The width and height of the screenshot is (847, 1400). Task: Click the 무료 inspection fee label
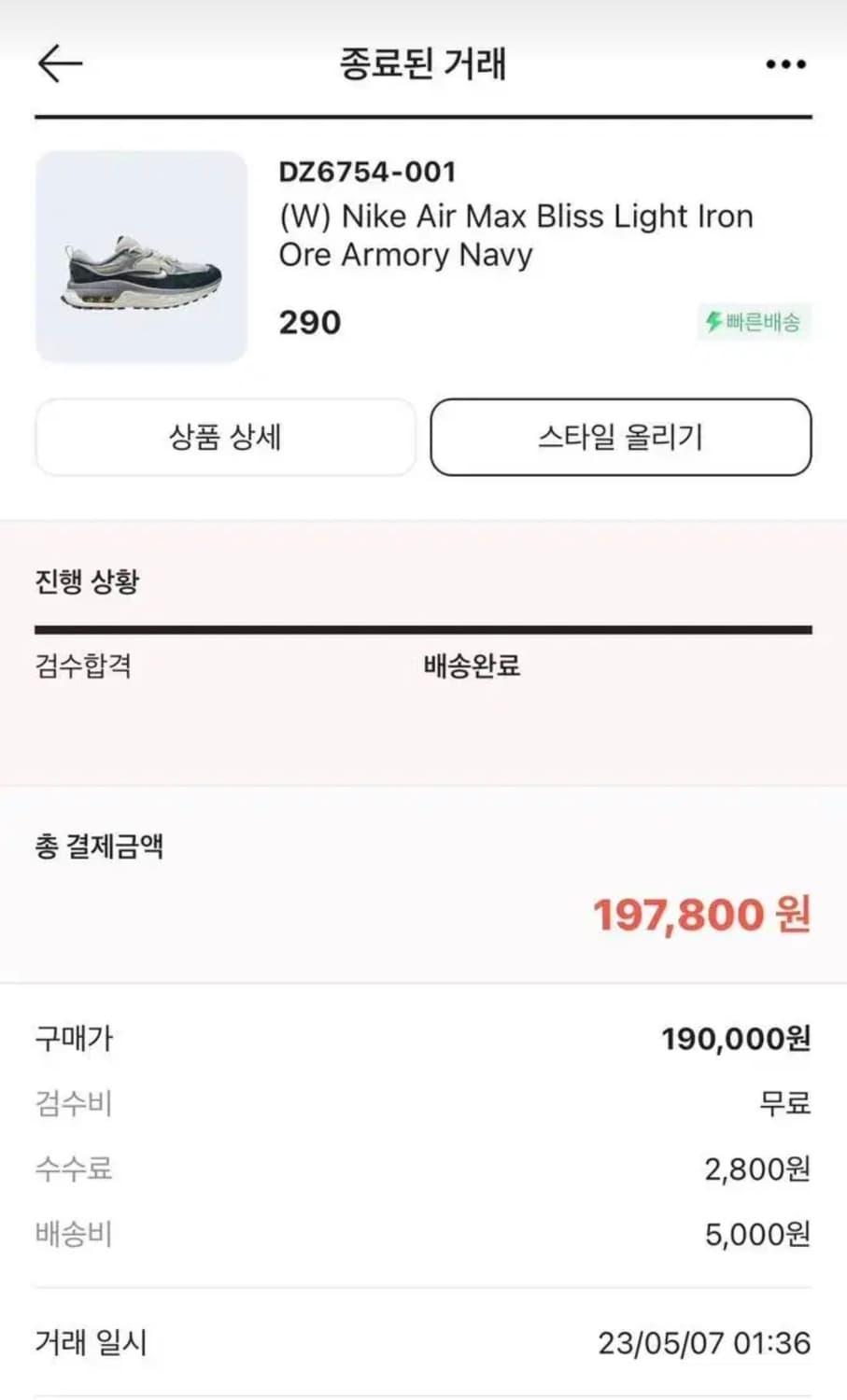783,1103
